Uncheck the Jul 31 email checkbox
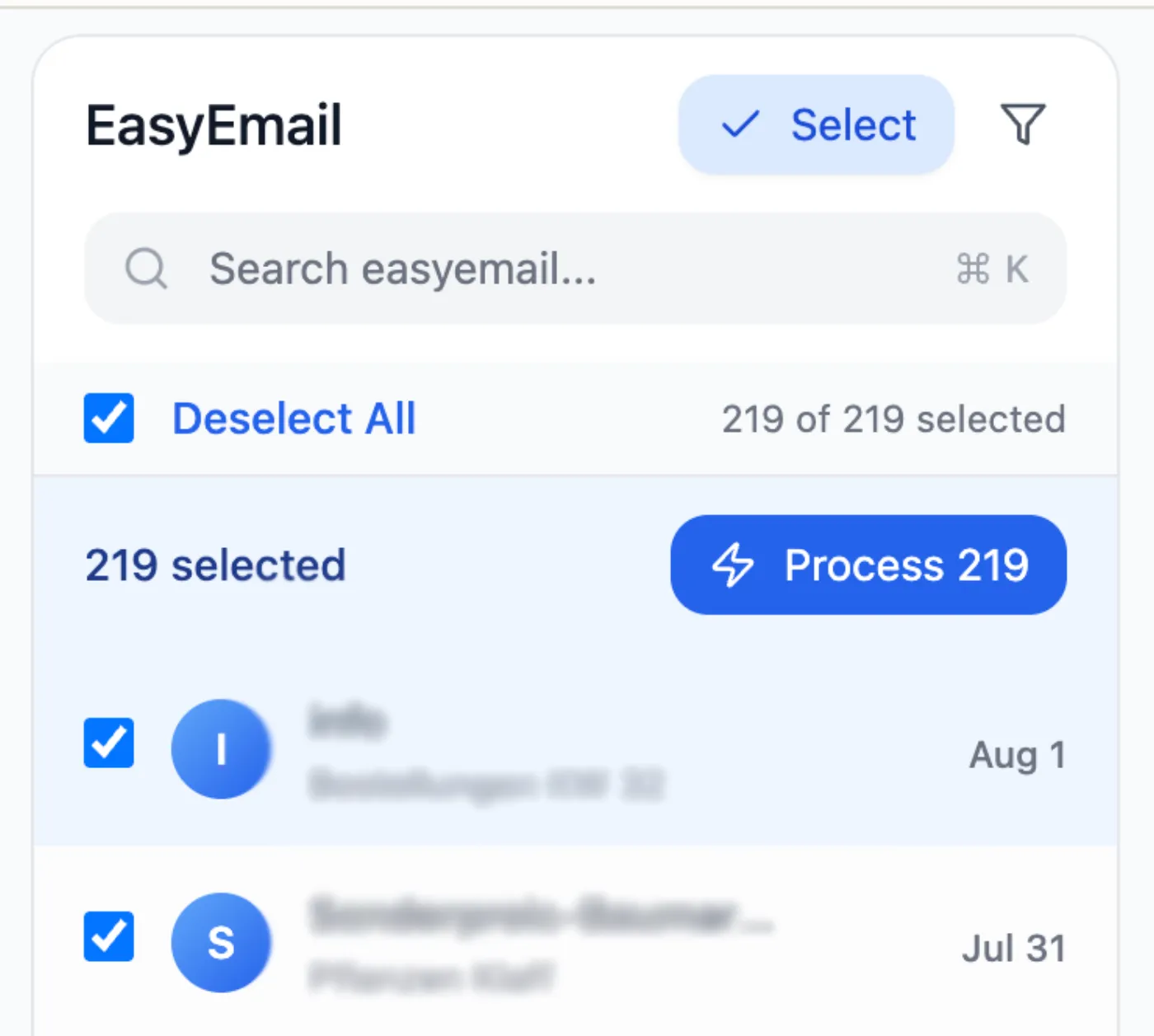1154x1036 pixels. 109,937
